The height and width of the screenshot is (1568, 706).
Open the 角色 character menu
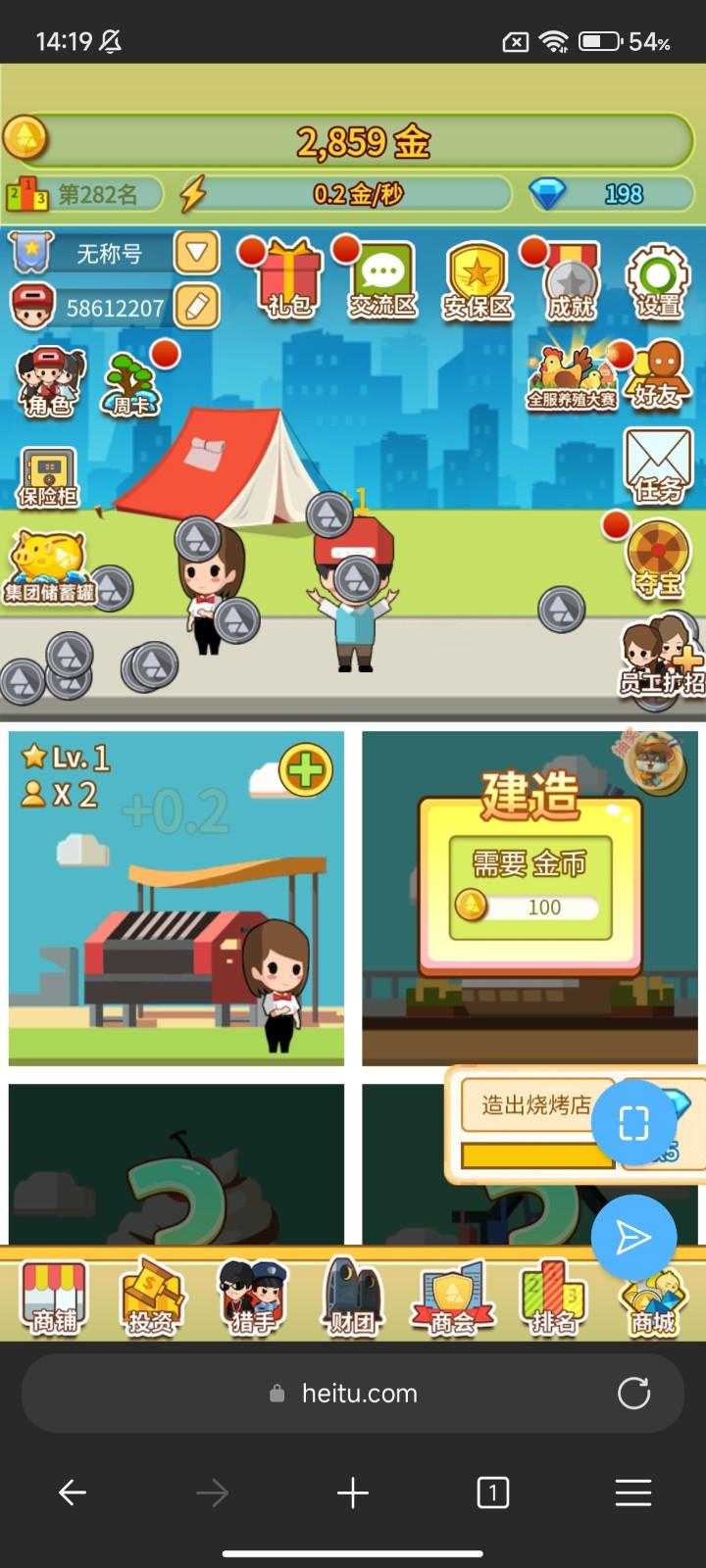pos(49,382)
